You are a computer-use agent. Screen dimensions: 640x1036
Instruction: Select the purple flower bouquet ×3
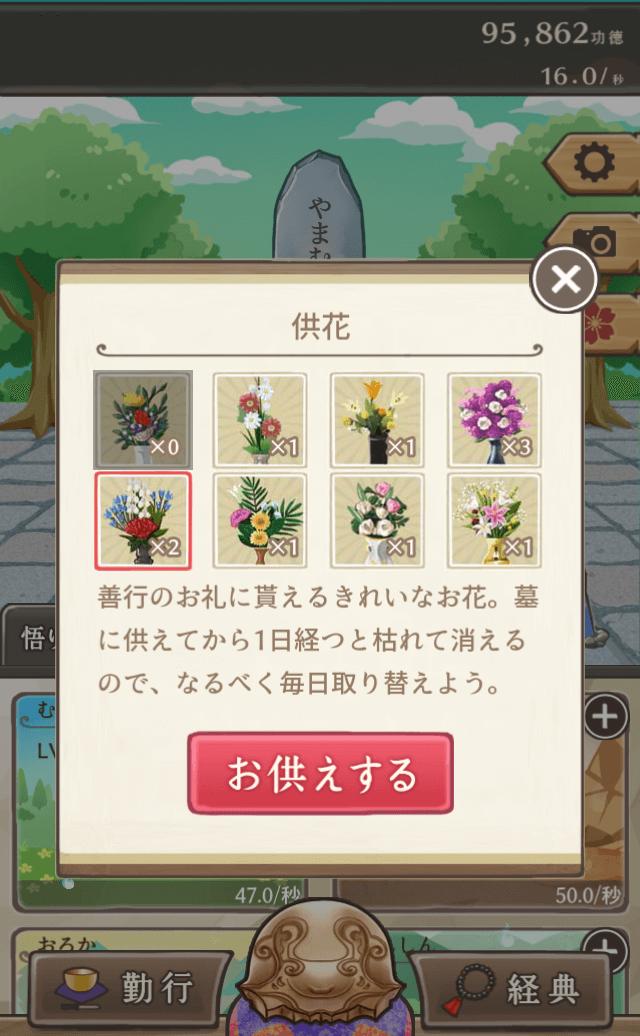[494, 420]
